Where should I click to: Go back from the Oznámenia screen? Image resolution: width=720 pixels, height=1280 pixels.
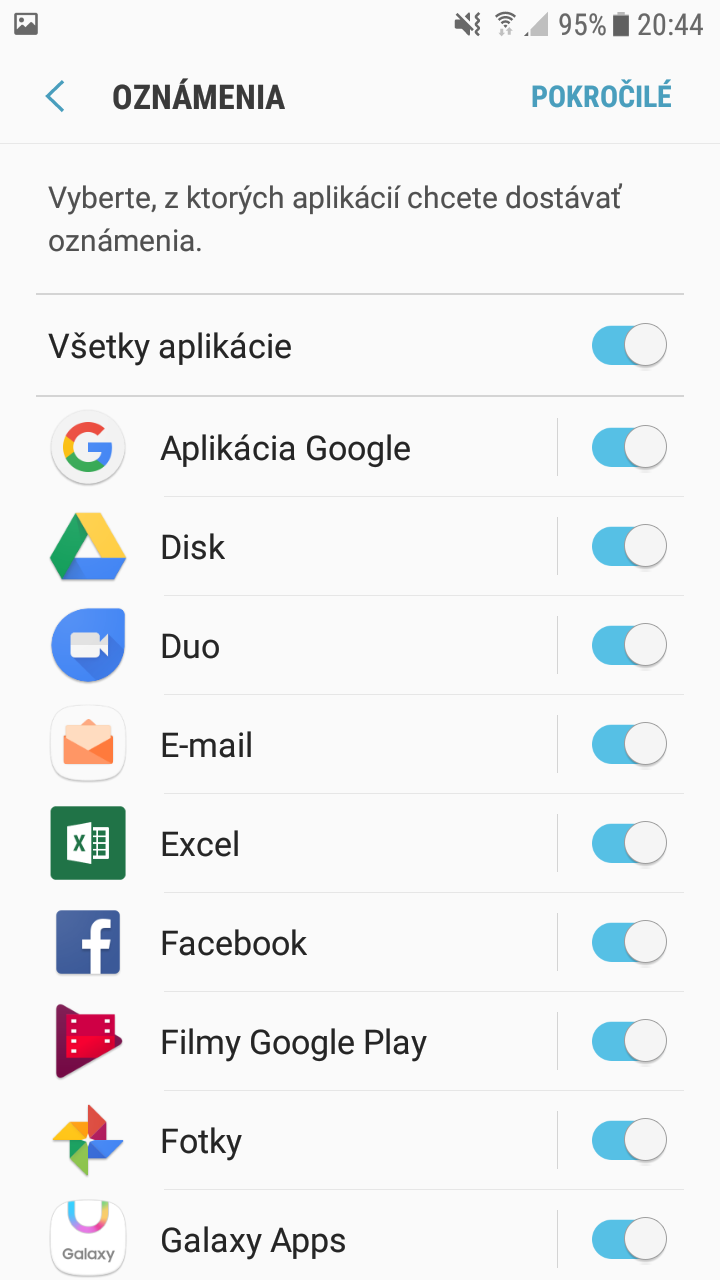[55, 97]
